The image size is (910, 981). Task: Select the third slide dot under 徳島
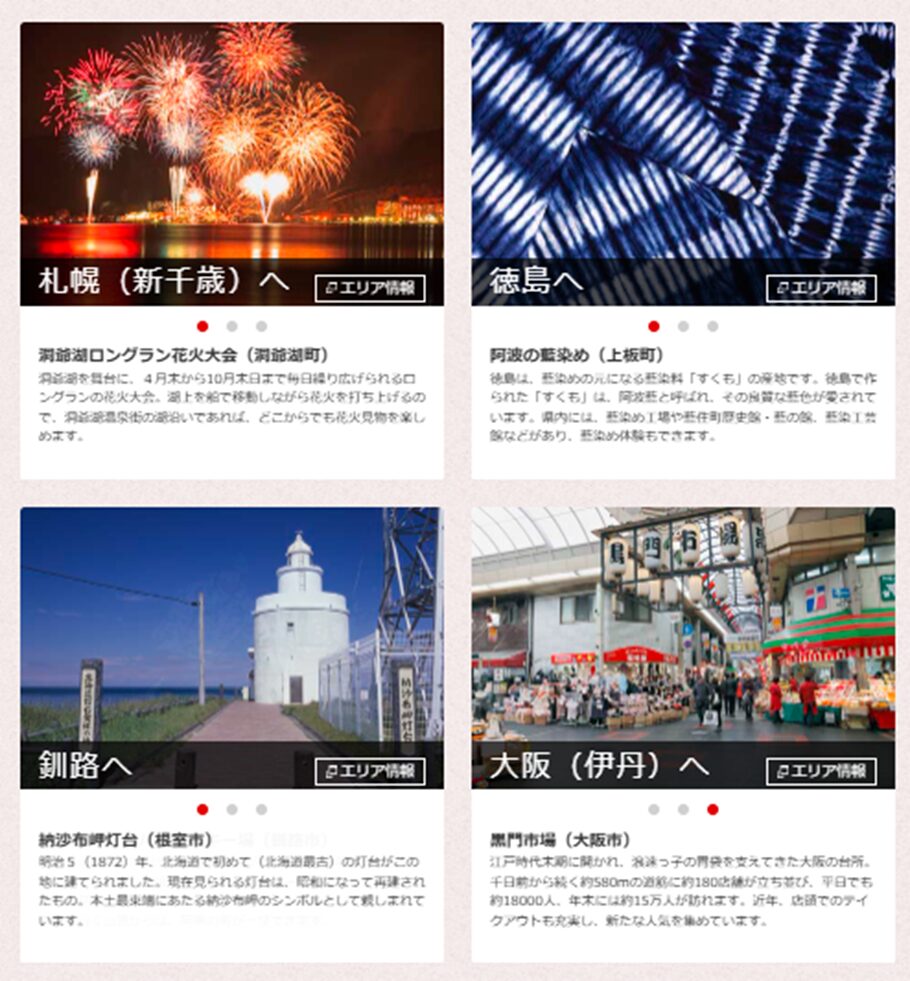click(x=712, y=326)
